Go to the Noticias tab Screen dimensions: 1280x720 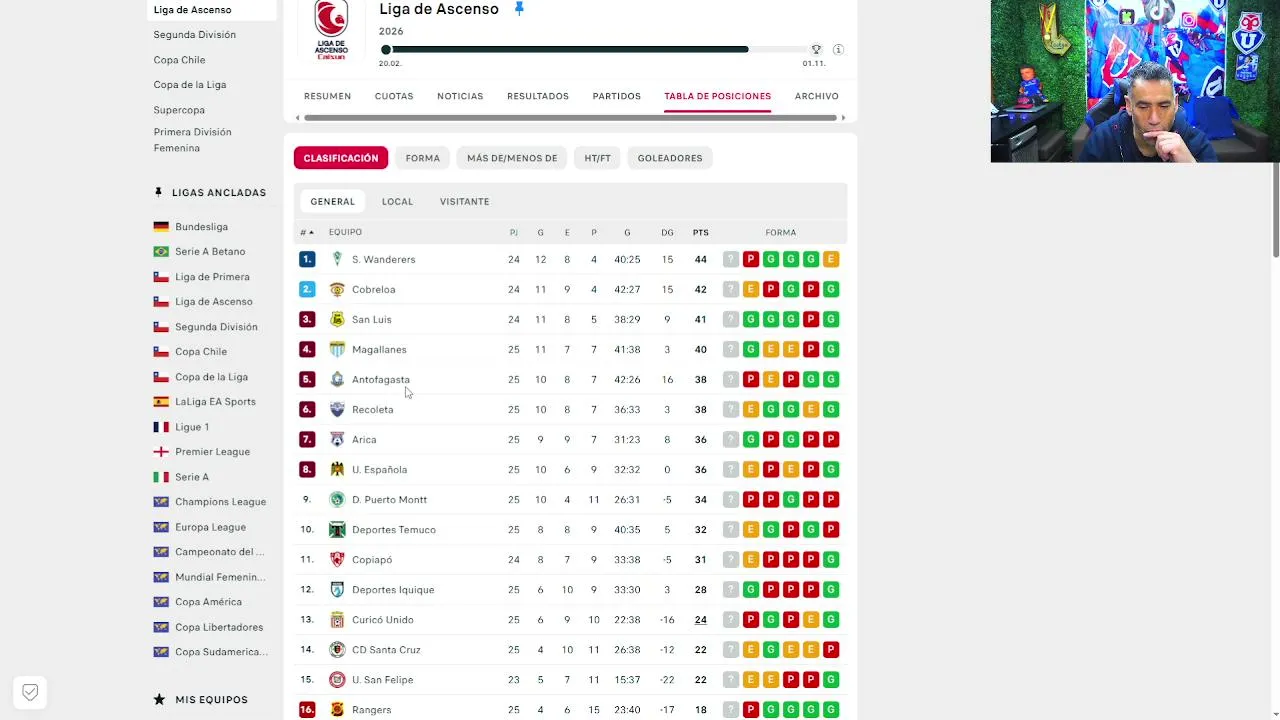460,96
